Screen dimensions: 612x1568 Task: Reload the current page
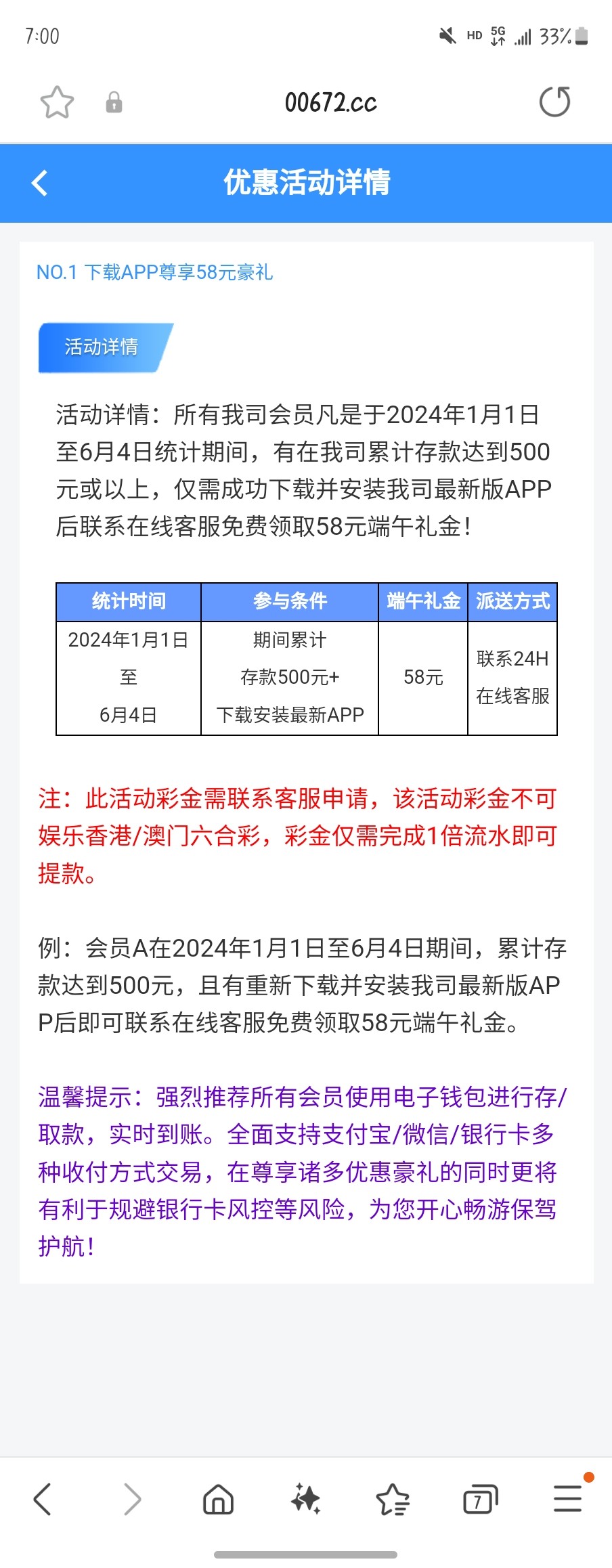(x=554, y=102)
